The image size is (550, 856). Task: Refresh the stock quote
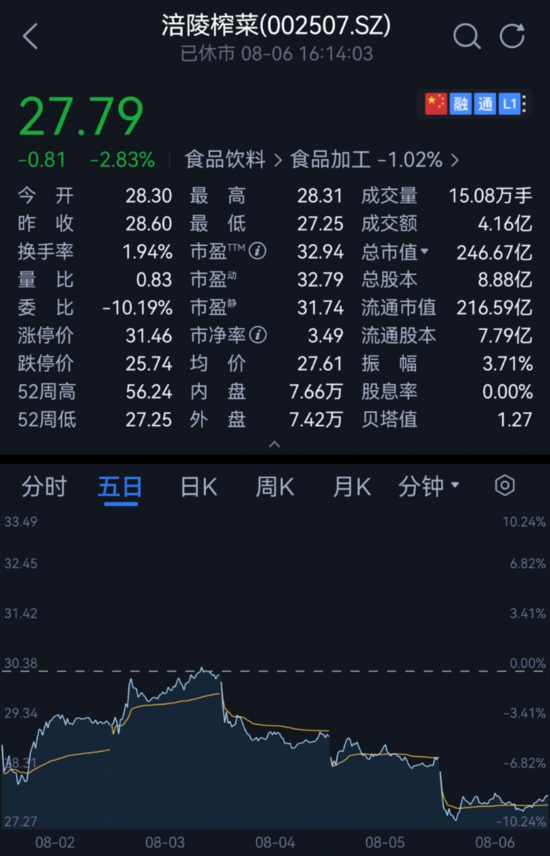coord(512,36)
